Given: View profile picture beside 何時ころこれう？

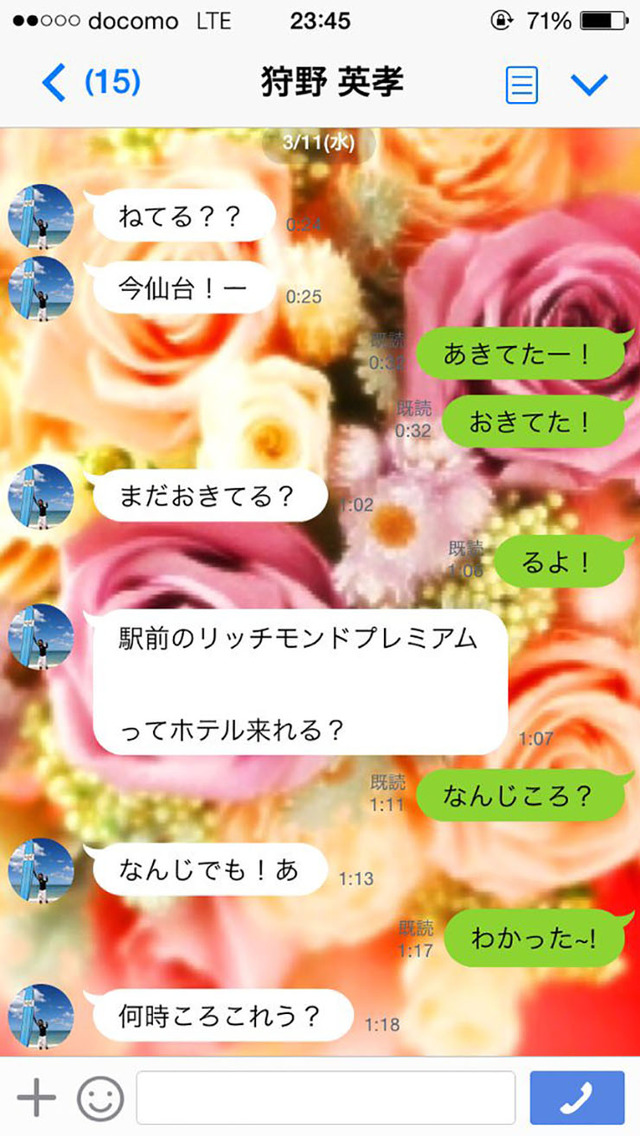Looking at the screenshot, I should click(41, 1016).
